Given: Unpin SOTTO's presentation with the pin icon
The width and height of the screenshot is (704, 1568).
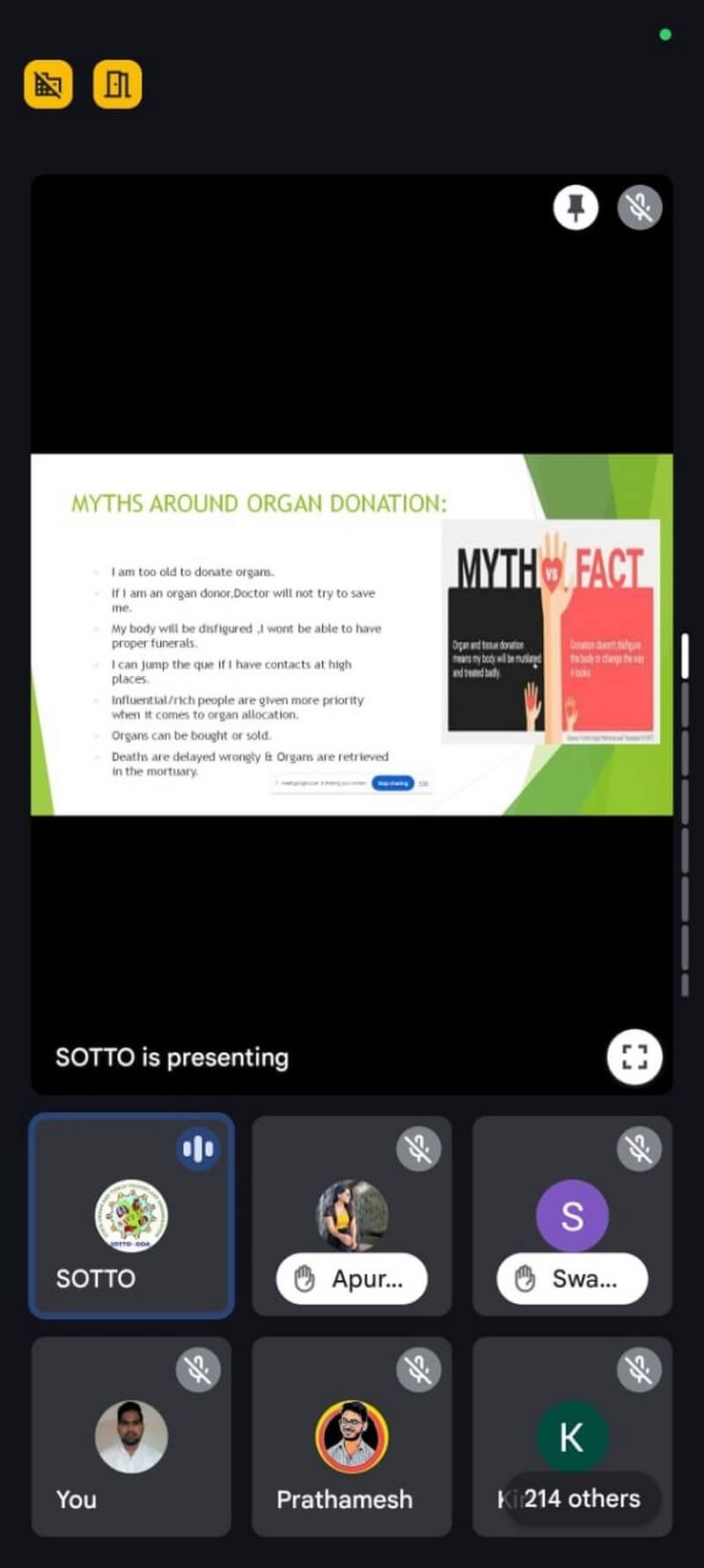Looking at the screenshot, I should [576, 209].
